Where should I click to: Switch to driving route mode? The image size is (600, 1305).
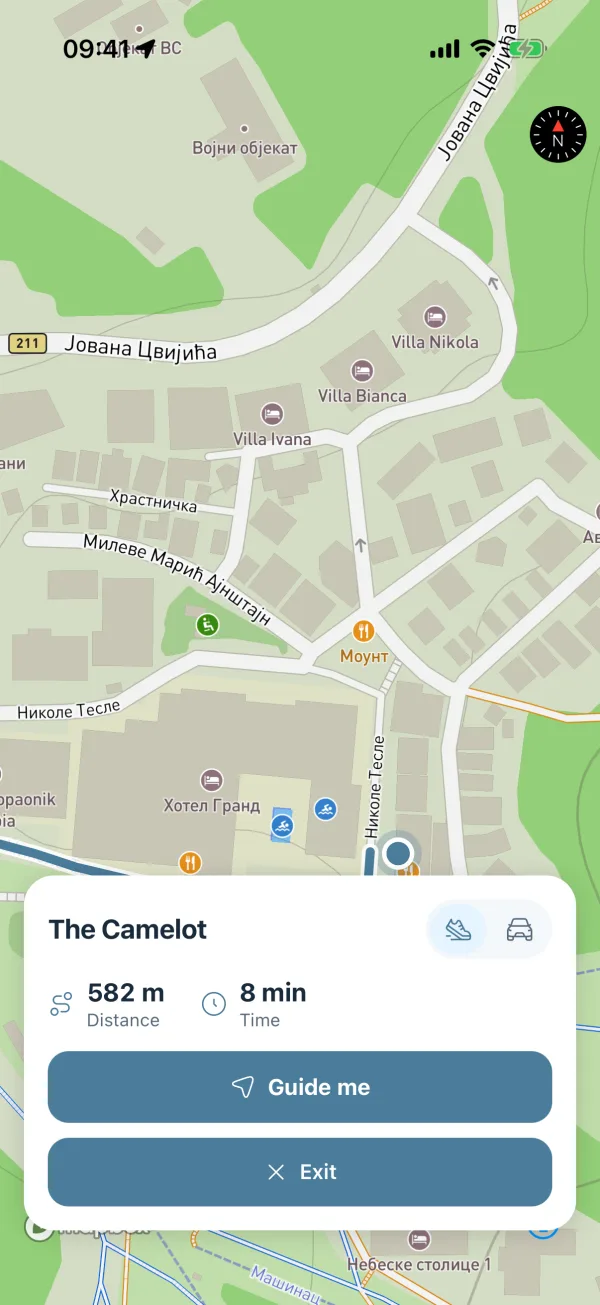tap(520, 929)
